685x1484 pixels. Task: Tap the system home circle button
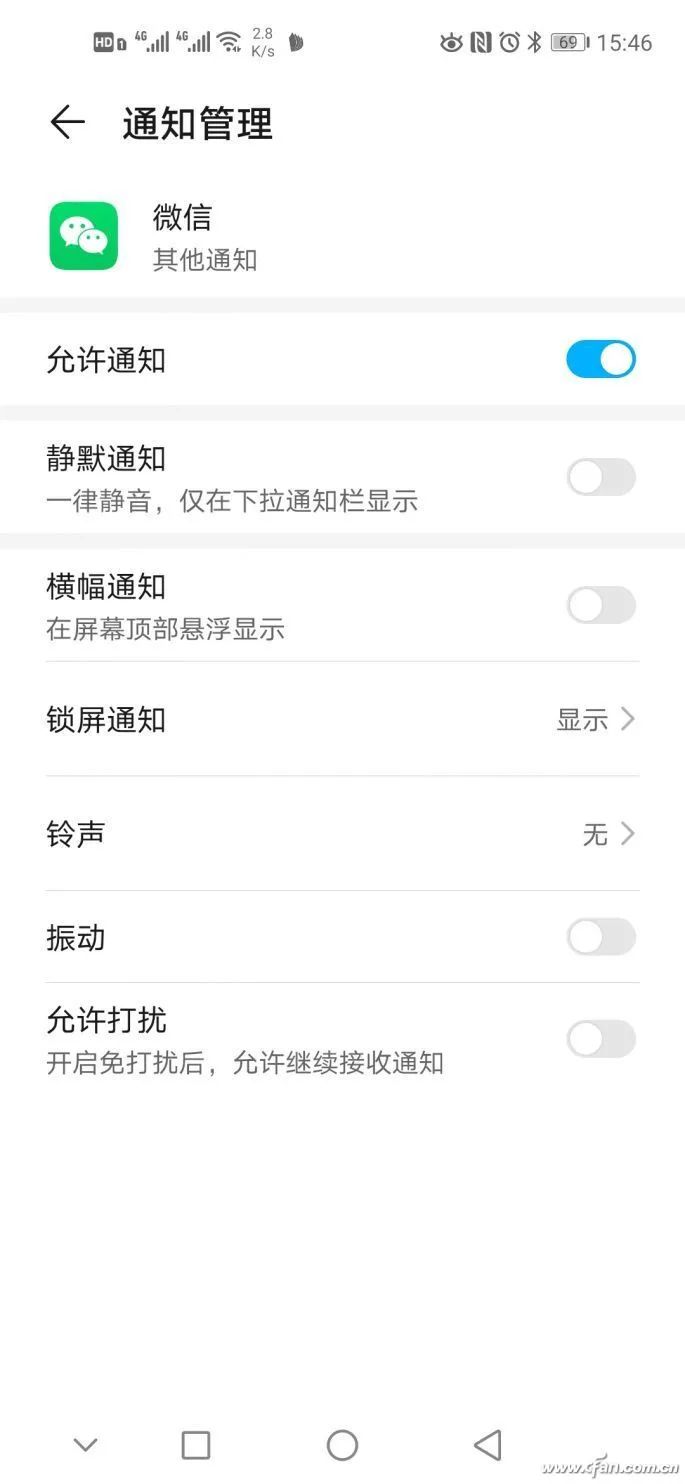342,1444
